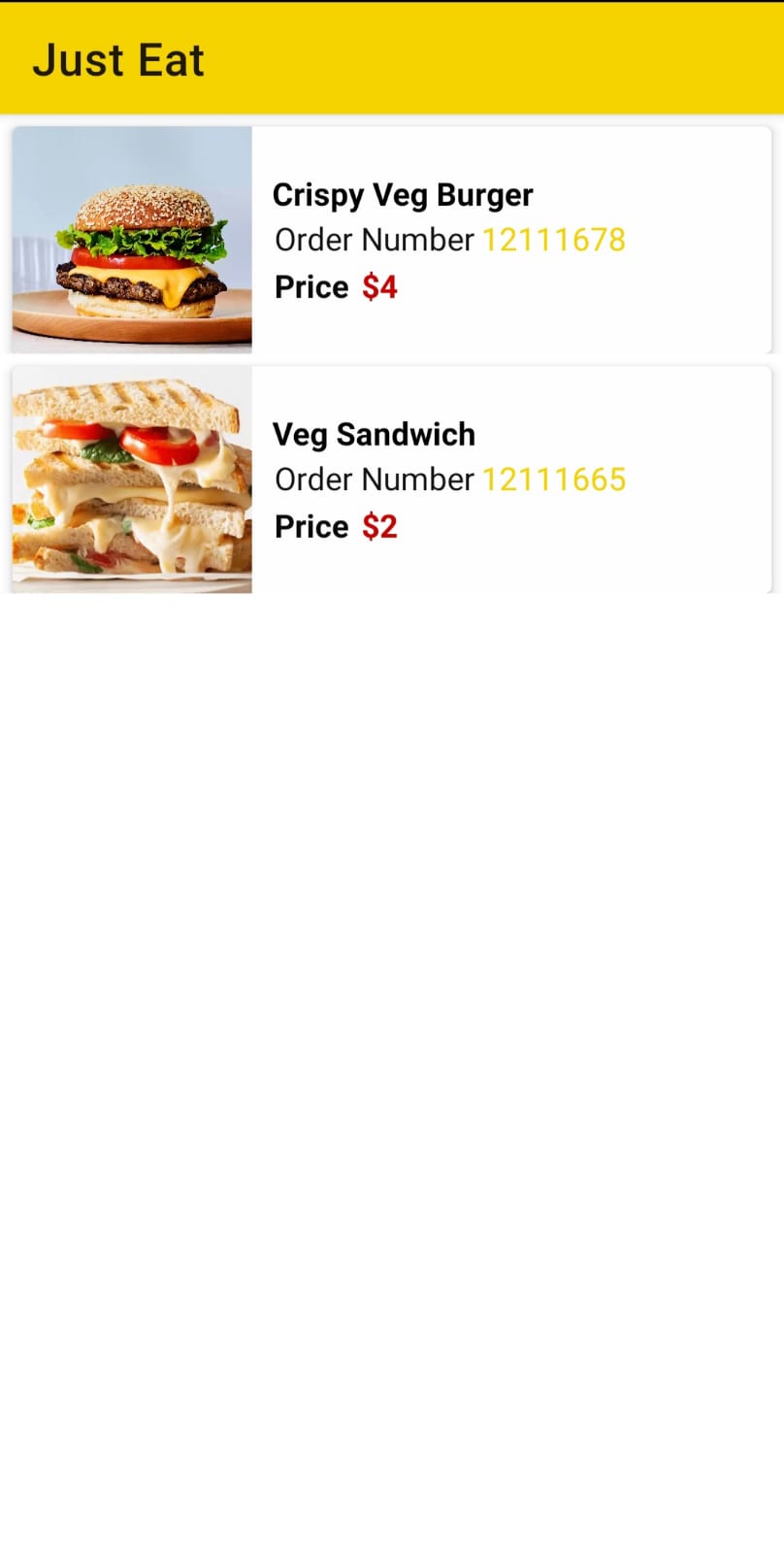Open the Crispy Veg Burger order card
Viewport: 784px width, 1552px height.
[x=391, y=240]
